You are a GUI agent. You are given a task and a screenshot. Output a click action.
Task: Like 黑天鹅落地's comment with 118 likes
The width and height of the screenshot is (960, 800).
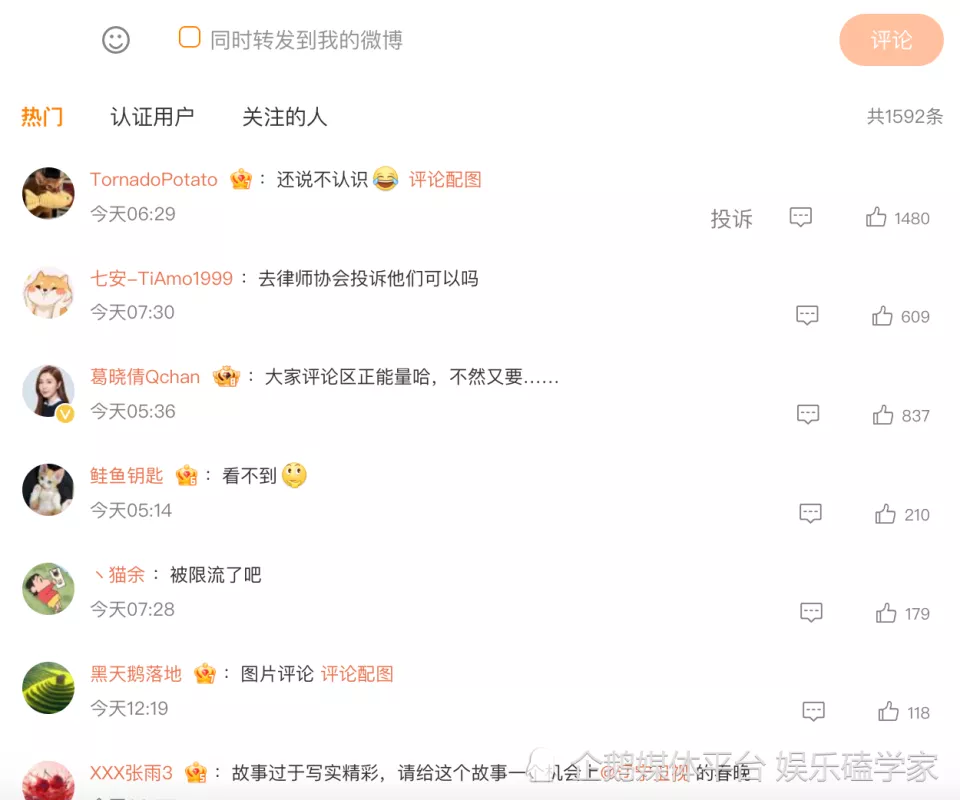point(888,712)
